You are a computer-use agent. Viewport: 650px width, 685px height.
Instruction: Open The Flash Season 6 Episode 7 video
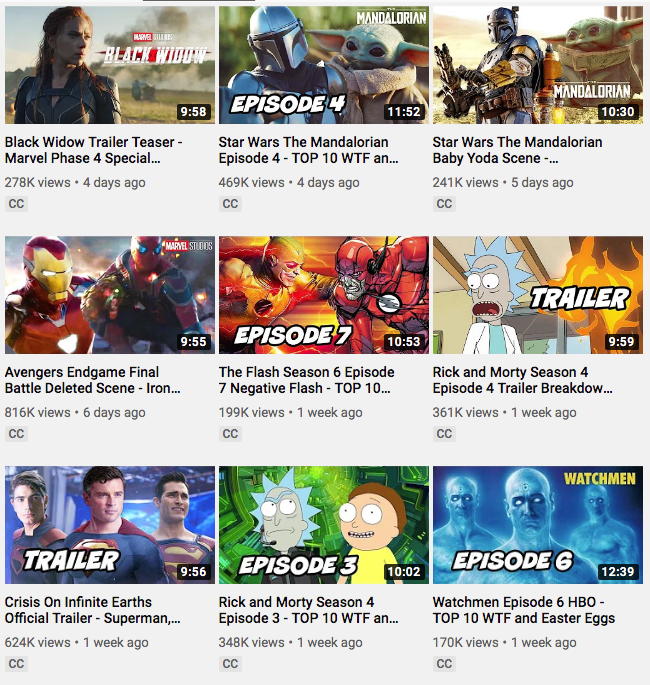tap(323, 295)
